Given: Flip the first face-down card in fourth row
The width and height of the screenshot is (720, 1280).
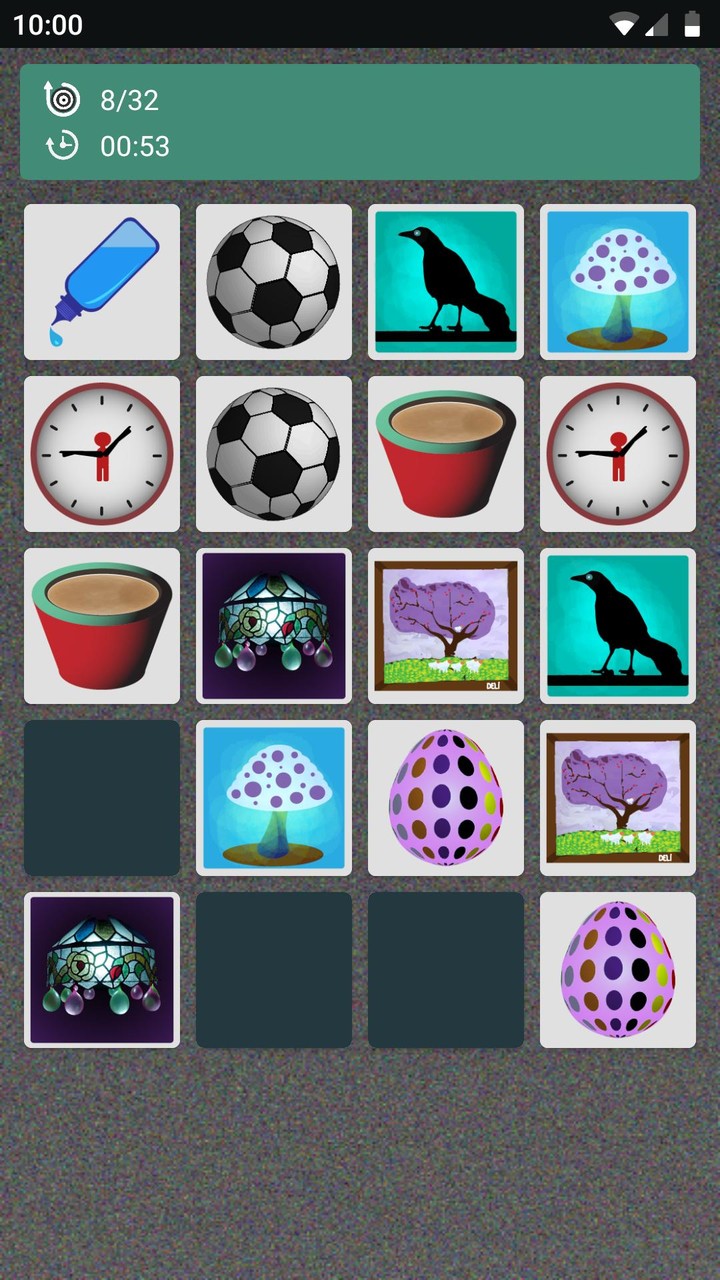Looking at the screenshot, I should 102,797.
